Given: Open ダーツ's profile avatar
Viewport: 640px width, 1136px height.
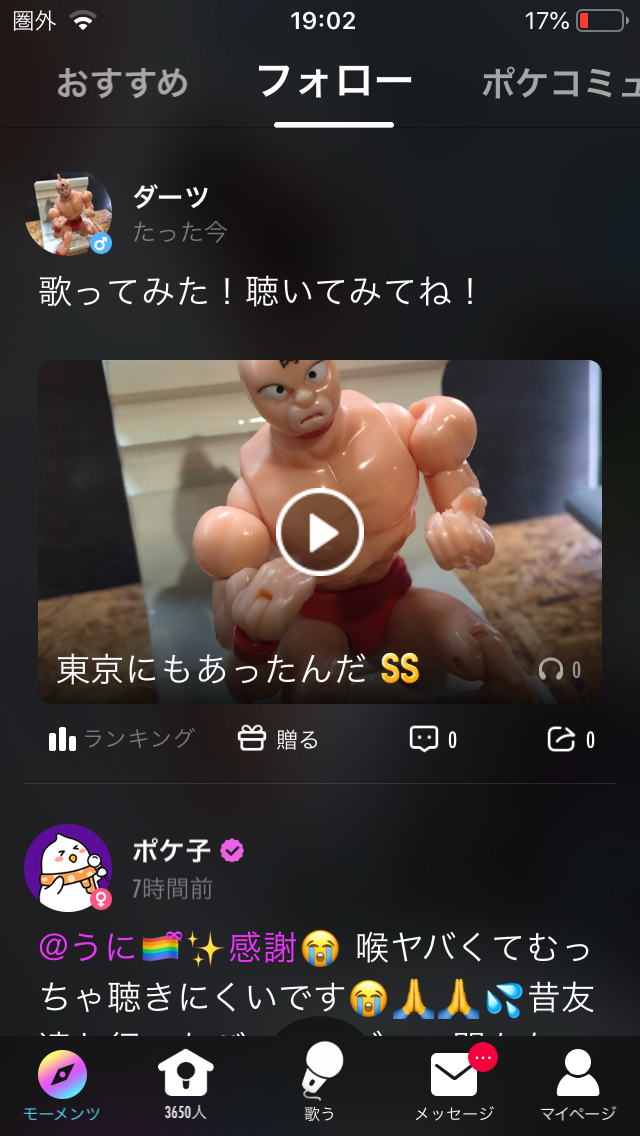Looking at the screenshot, I should click(x=68, y=213).
